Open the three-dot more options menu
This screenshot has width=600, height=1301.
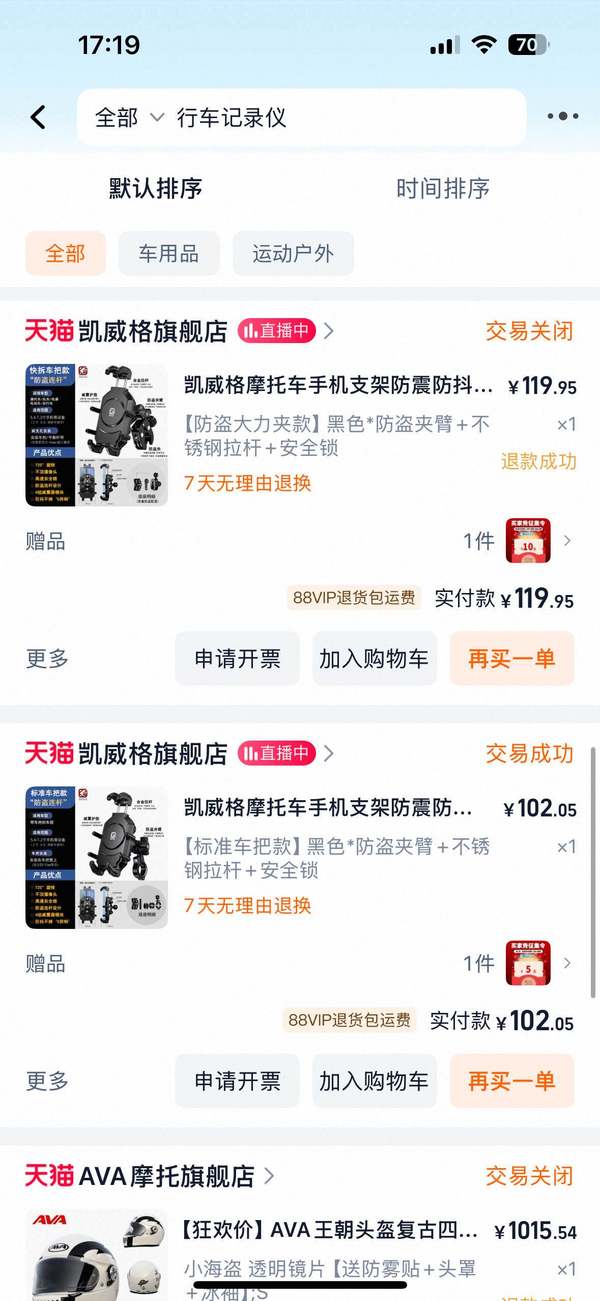562,117
